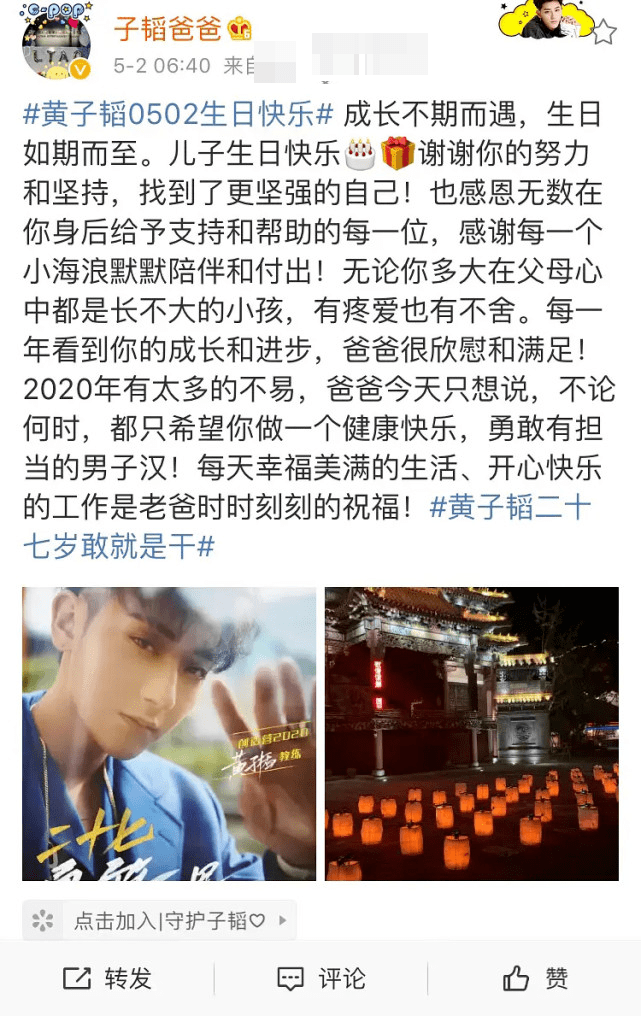This screenshot has height=1016, width=641.
Task: View the blue-suit portrait photo
Action: click(169, 734)
